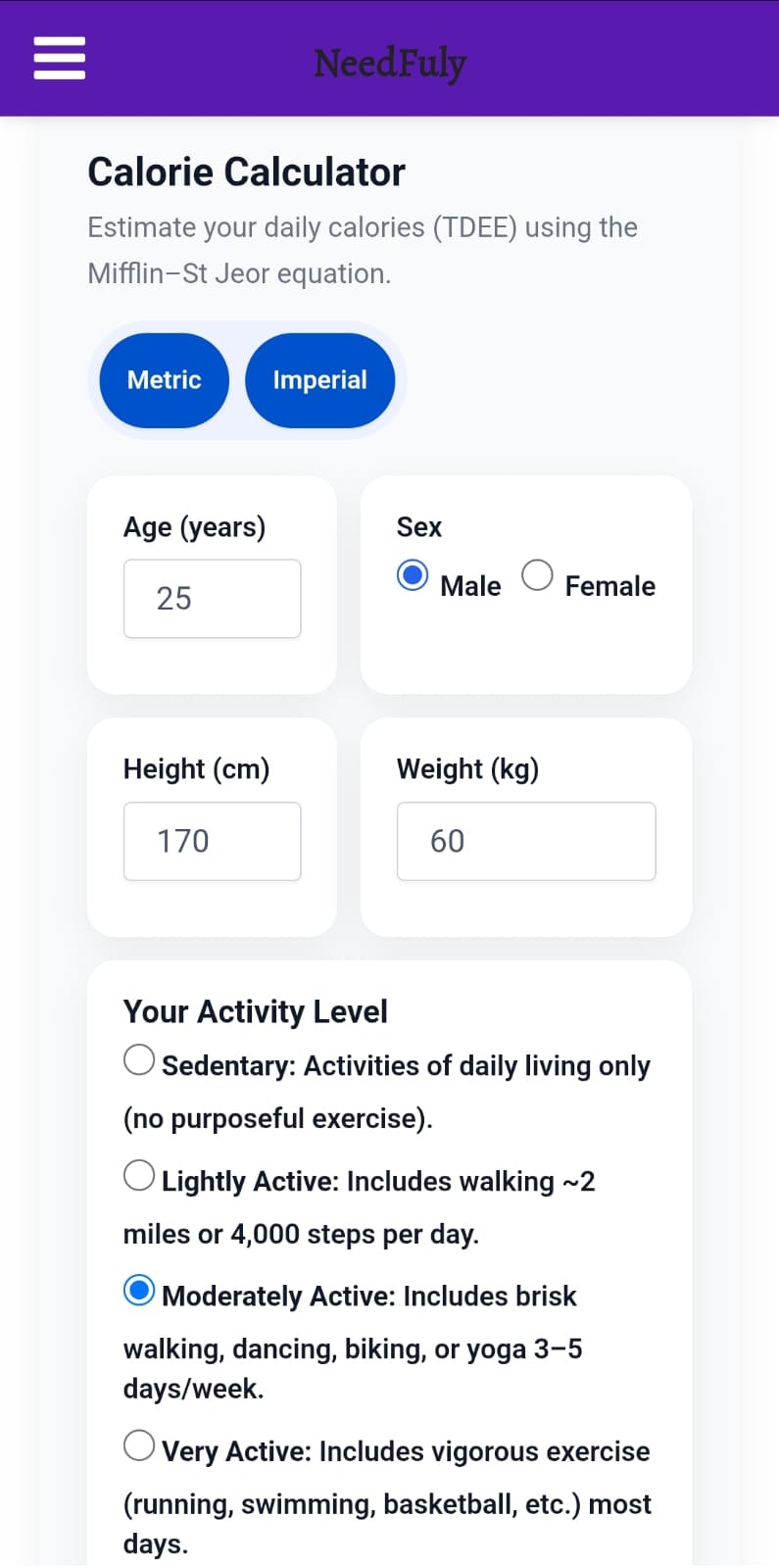Switch units to Metric
The width and height of the screenshot is (779, 1568).
(x=163, y=380)
